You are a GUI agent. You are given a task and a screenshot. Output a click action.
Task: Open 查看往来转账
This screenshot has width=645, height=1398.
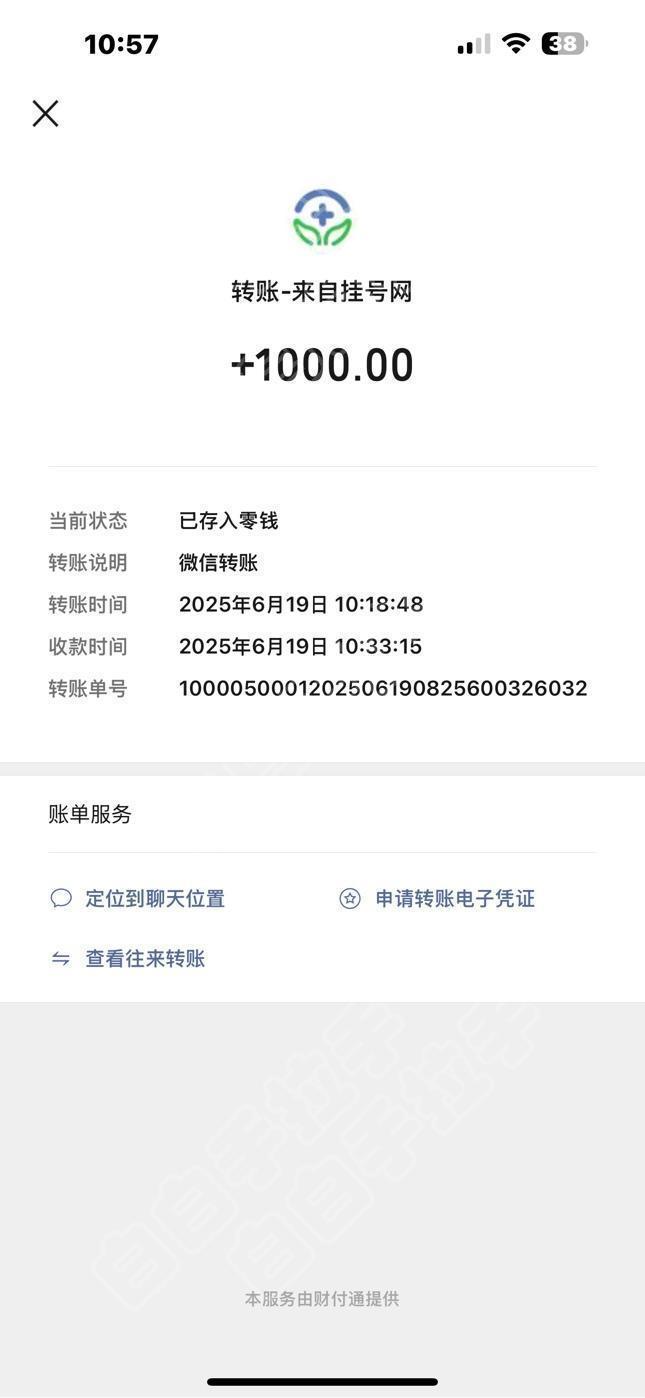(x=128, y=958)
